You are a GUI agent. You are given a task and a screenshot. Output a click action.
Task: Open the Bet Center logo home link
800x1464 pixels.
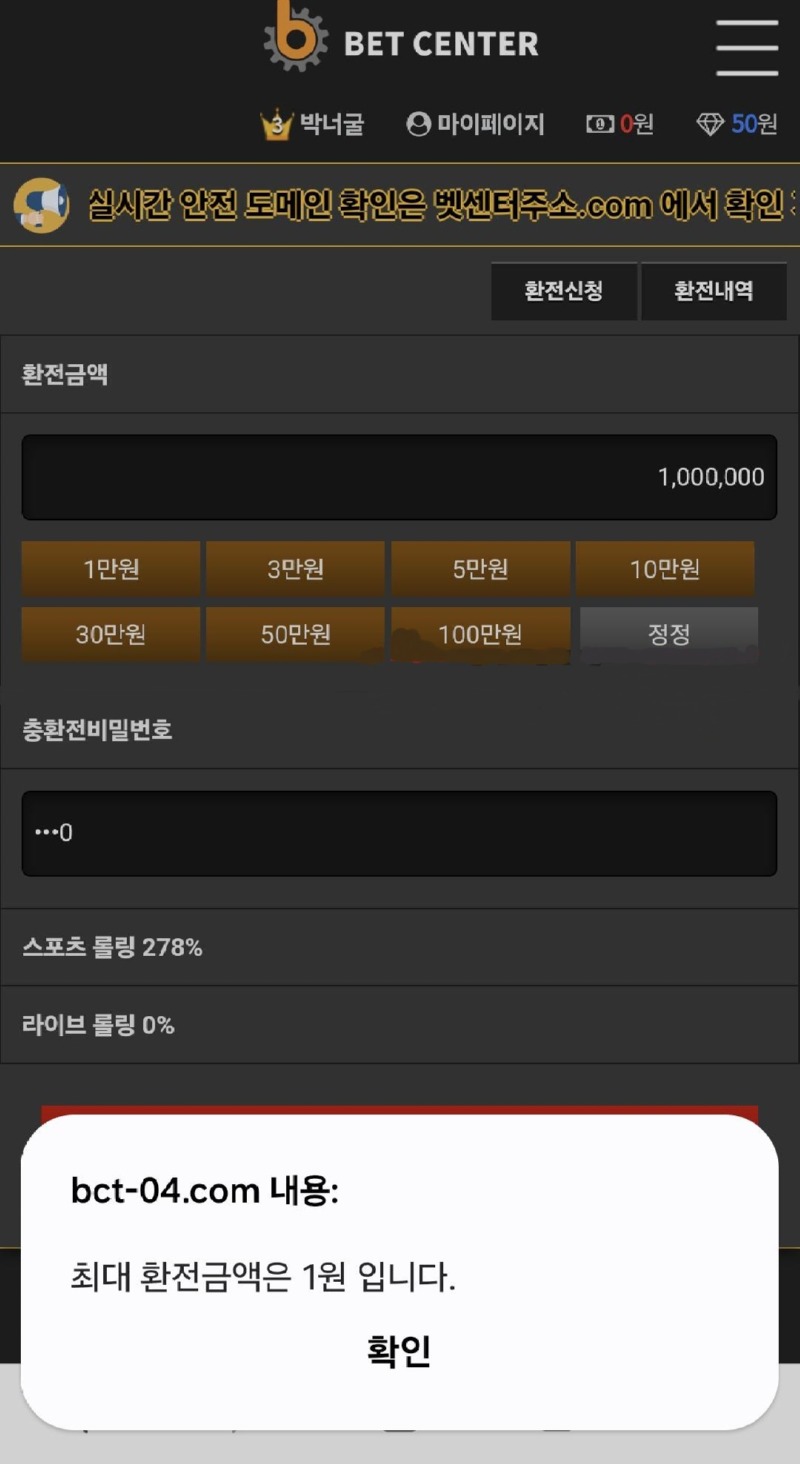(400, 40)
